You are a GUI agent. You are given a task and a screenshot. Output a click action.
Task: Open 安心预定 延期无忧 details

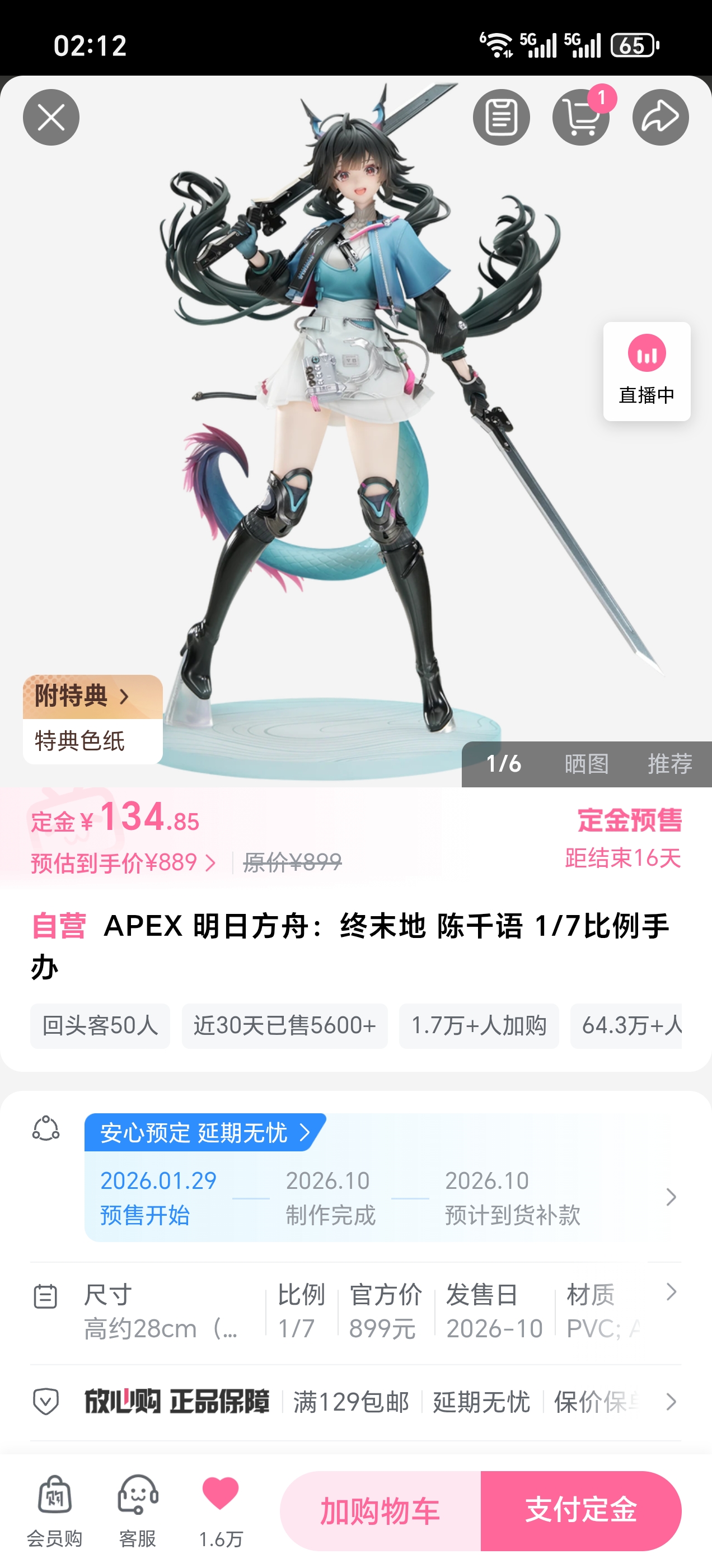pyautogui.click(x=204, y=1133)
